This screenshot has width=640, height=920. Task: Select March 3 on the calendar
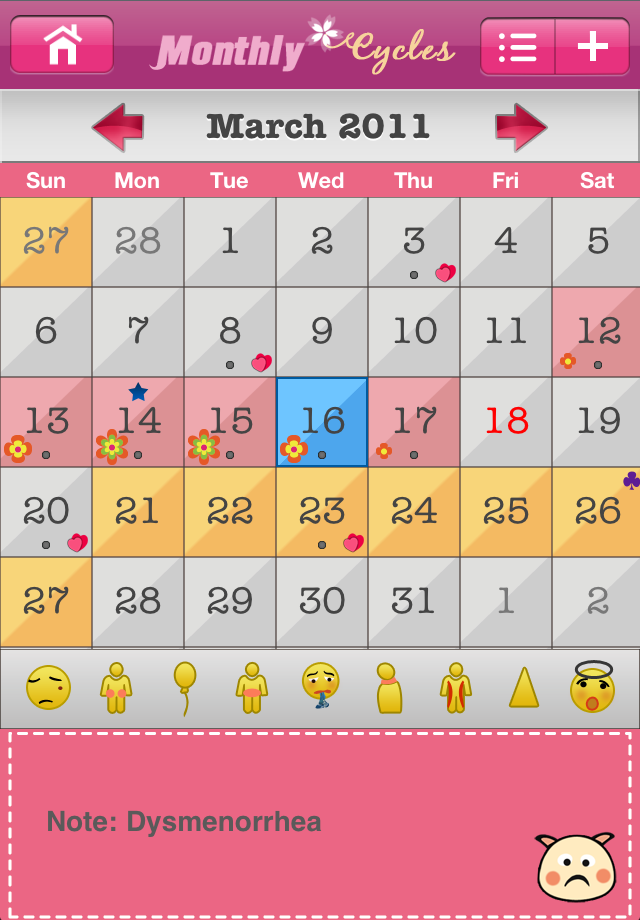click(x=414, y=242)
